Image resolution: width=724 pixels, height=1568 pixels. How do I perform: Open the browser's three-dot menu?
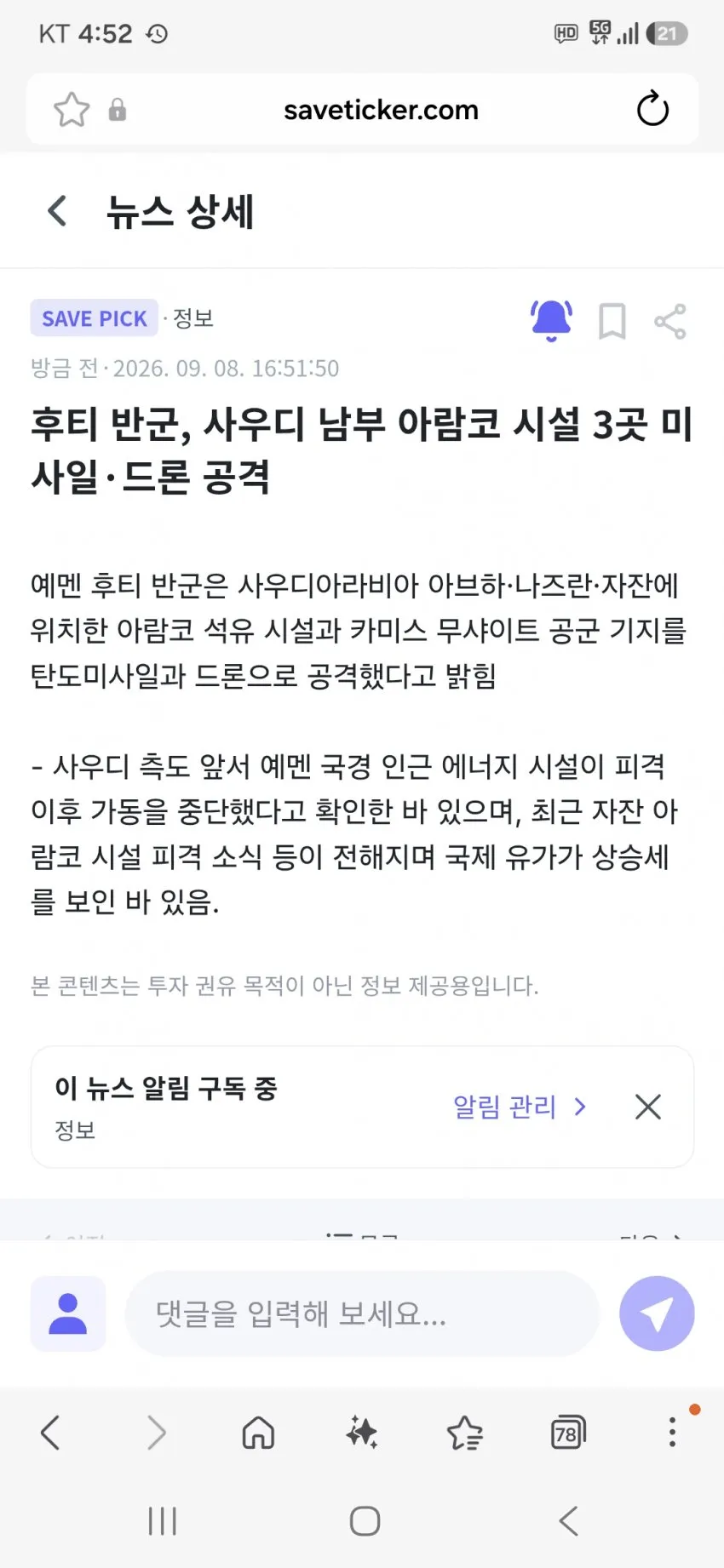coord(672,1433)
